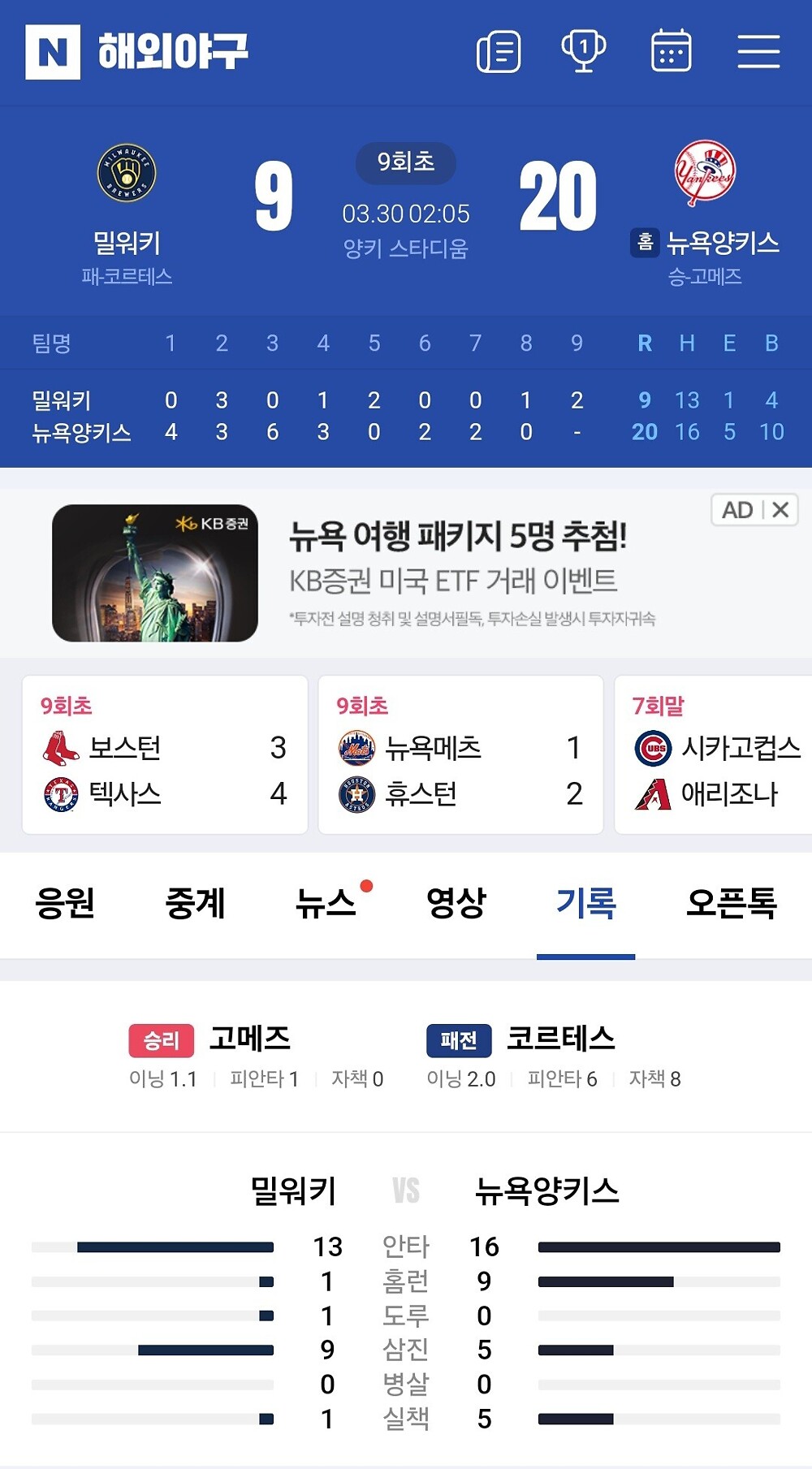Viewport: 812px width, 1469px height.
Task: Click the N logo for 해외야구 home
Action: [x=51, y=51]
